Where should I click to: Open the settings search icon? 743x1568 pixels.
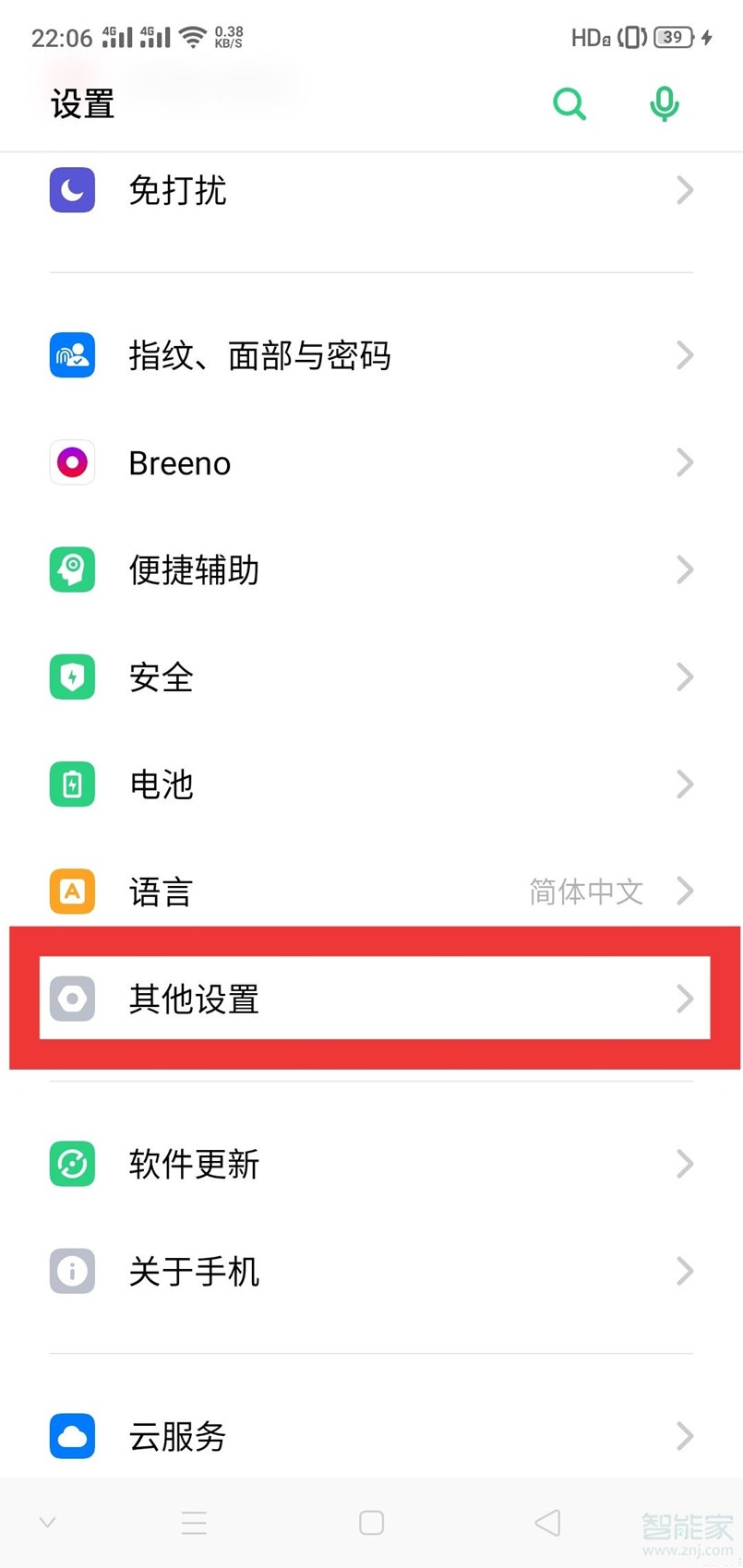569,104
